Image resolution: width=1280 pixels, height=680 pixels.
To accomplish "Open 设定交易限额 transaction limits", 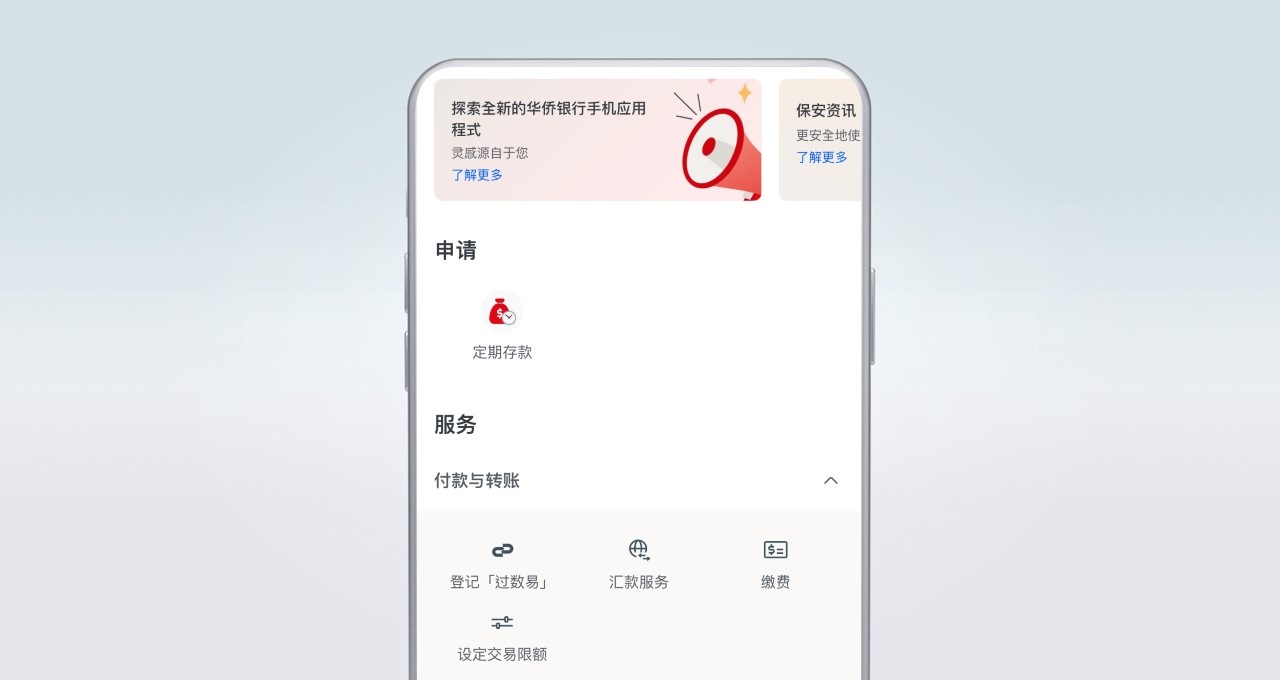I will point(502,637).
